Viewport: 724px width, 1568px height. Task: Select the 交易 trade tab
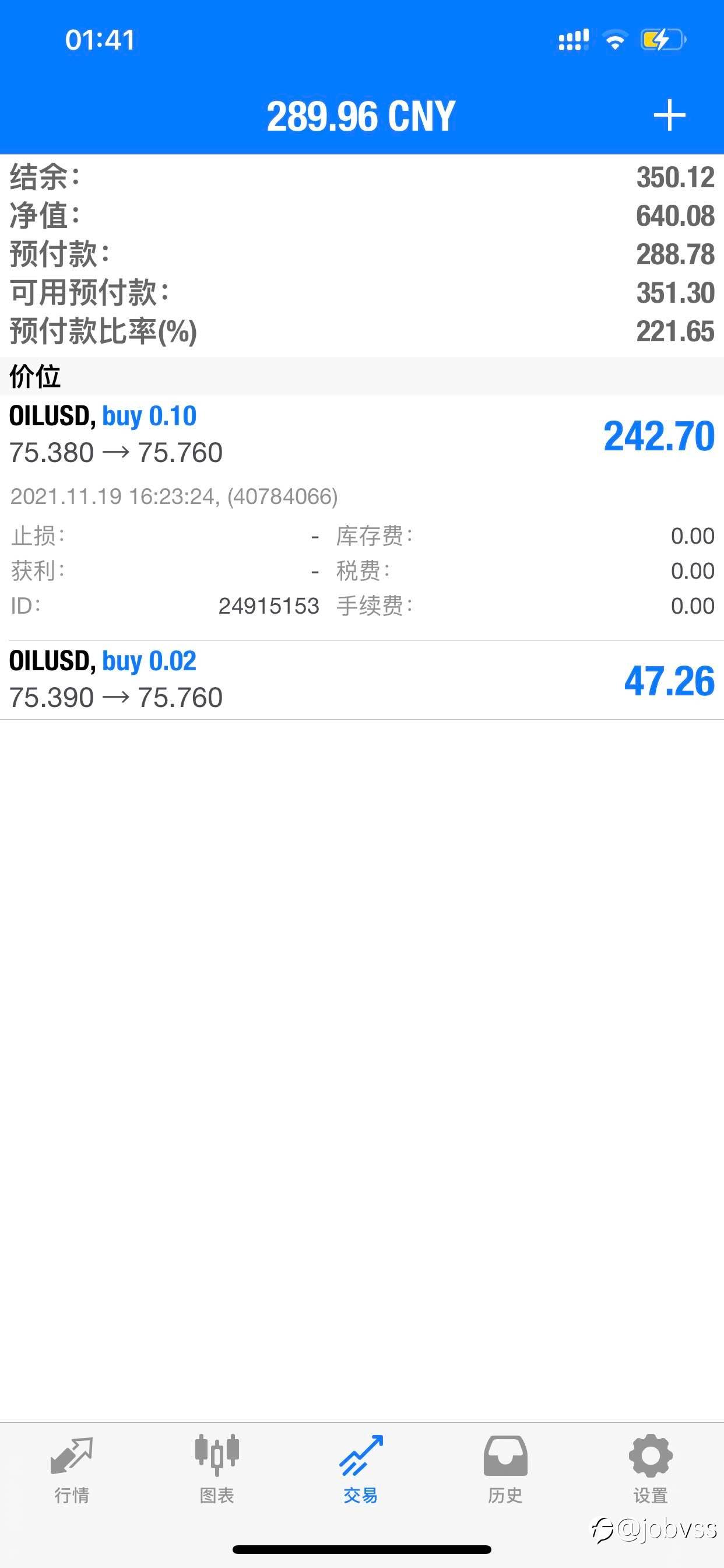pyautogui.click(x=361, y=1469)
